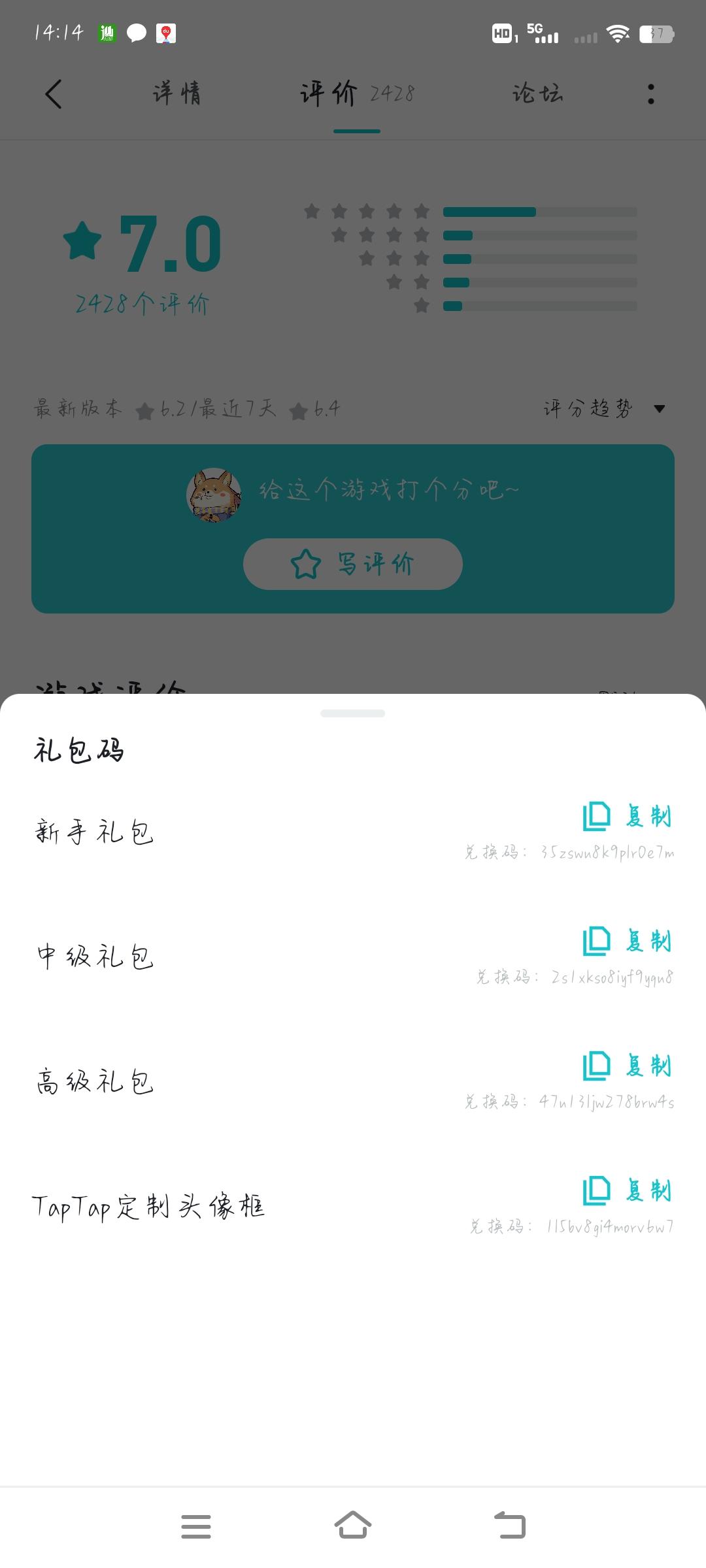706x1568 pixels.
Task: Copy the 新手礼包 redemption code icon
Action: point(596,817)
